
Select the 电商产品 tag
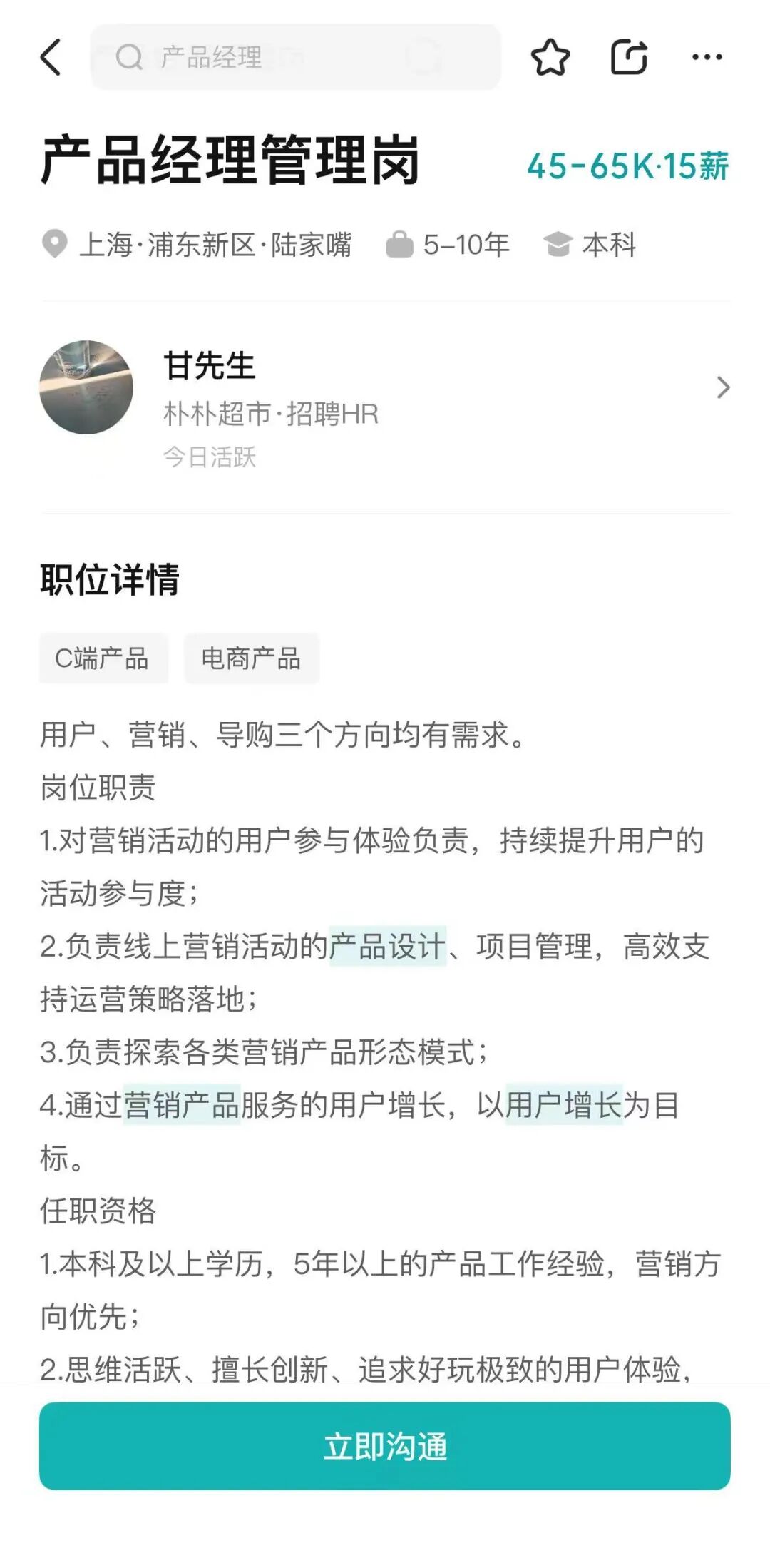coord(251,658)
